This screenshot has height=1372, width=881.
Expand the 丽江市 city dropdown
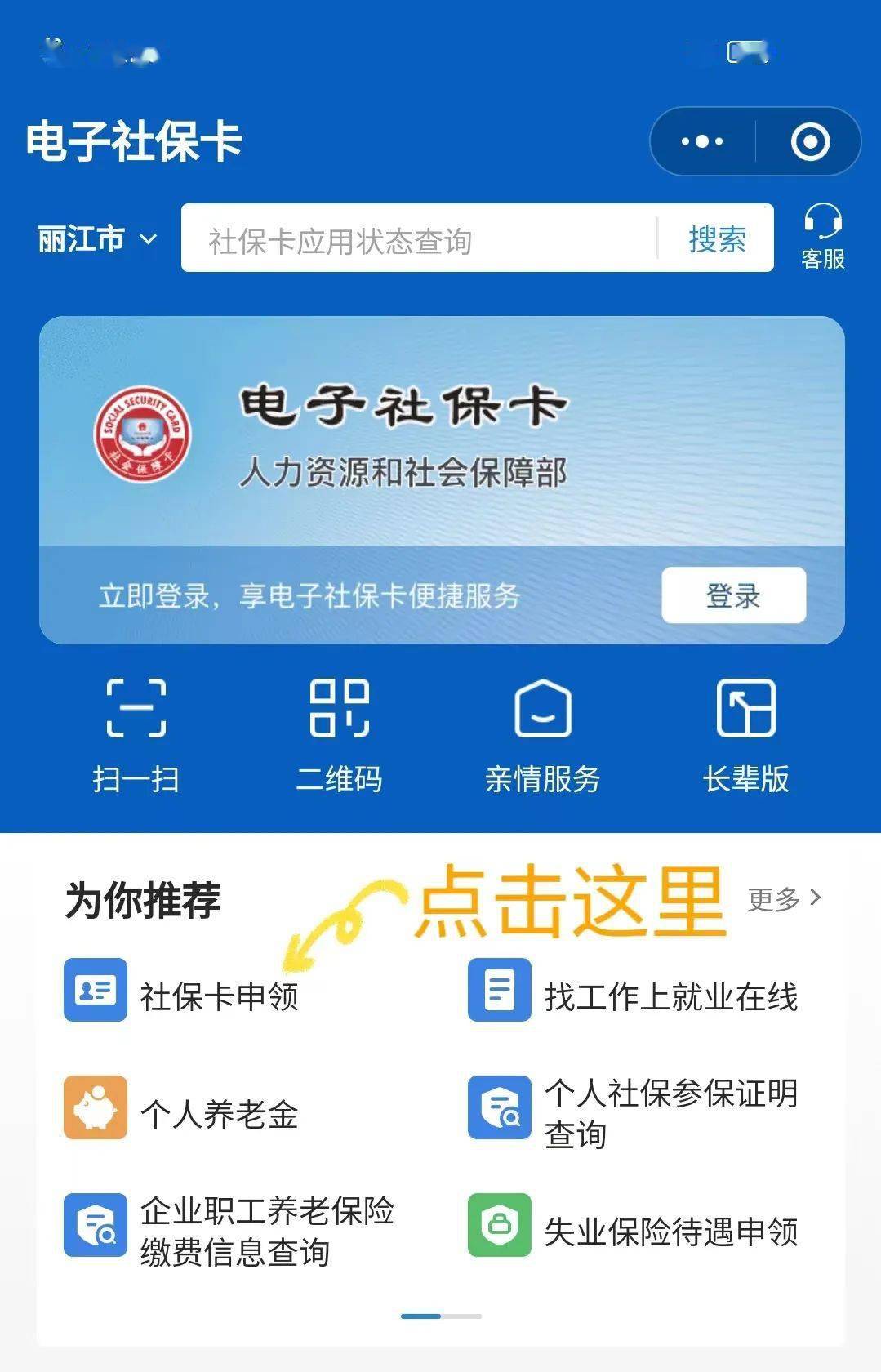[96, 239]
